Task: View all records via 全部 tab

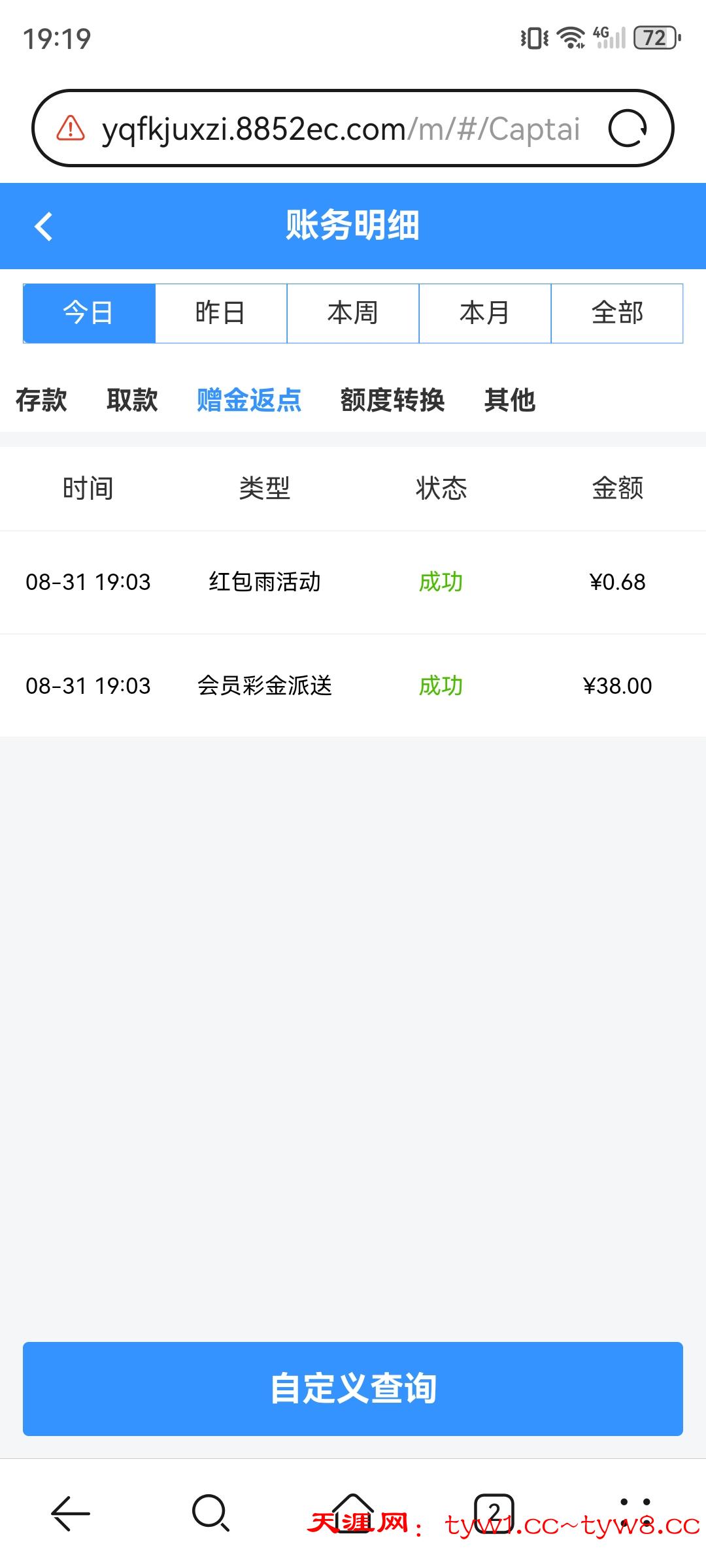Action: pos(617,313)
